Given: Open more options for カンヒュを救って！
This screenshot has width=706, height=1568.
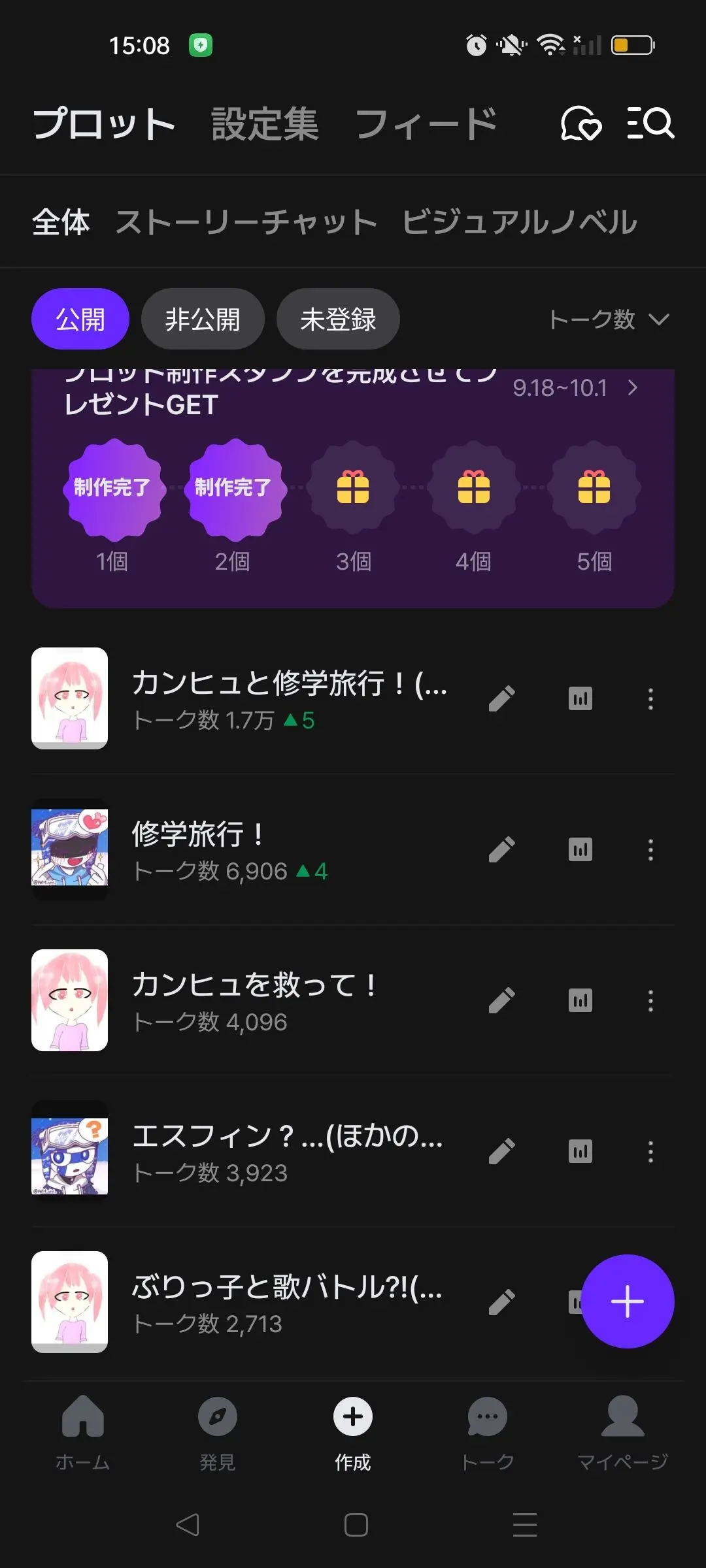Looking at the screenshot, I should coord(650,1000).
